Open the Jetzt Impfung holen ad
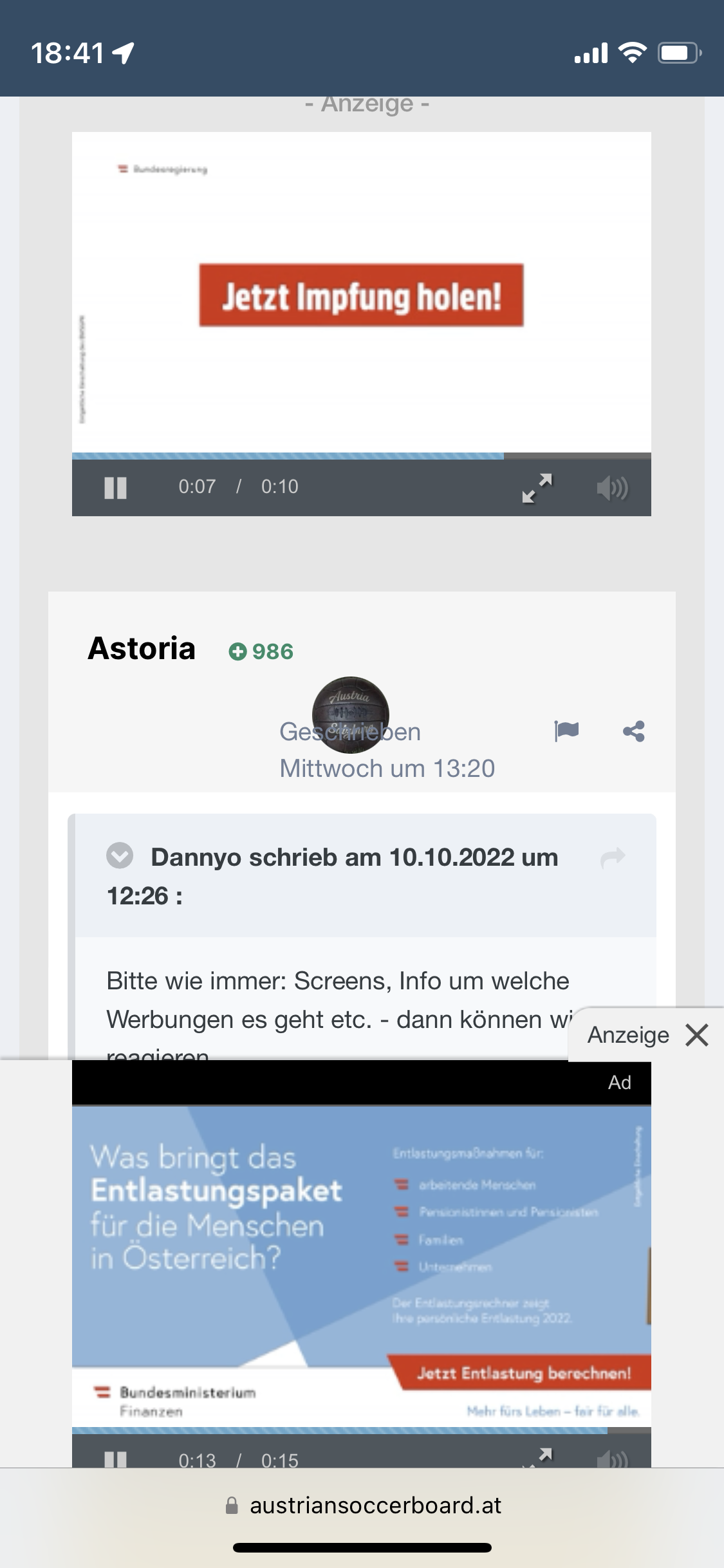Image resolution: width=724 pixels, height=1568 pixels. (361, 295)
